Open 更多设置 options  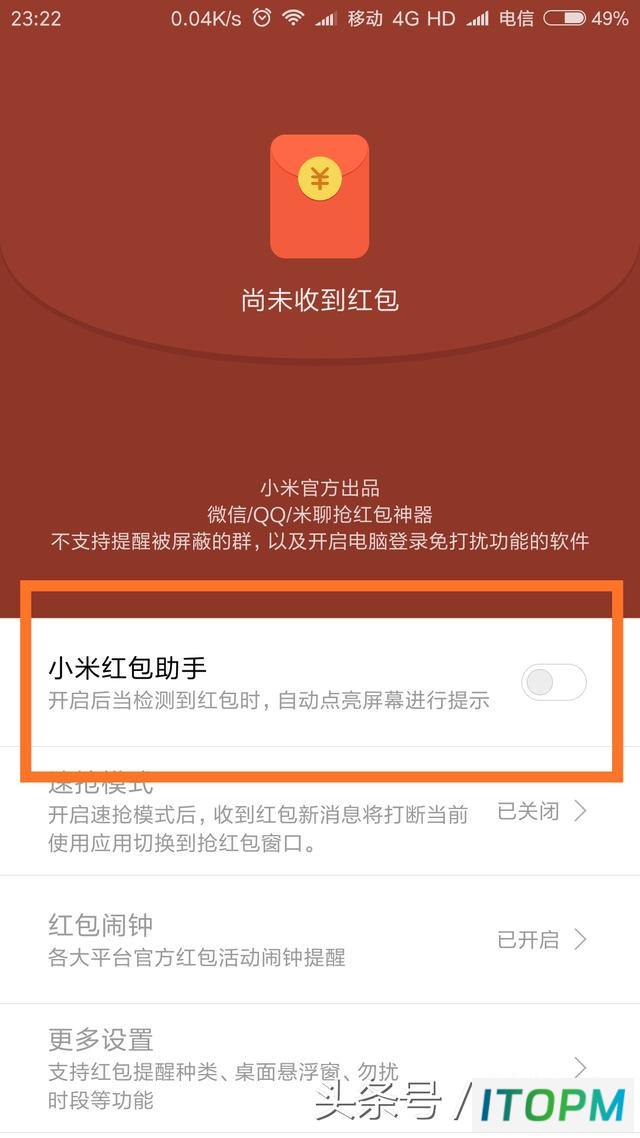(320, 1068)
